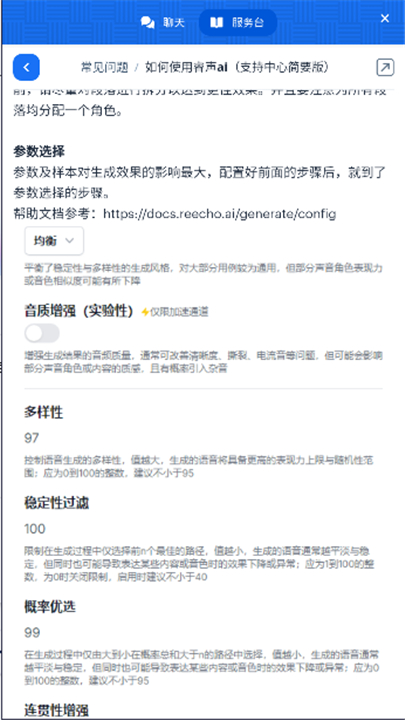
Task: Switch to the 聊天 tab
Action: click(x=162, y=22)
